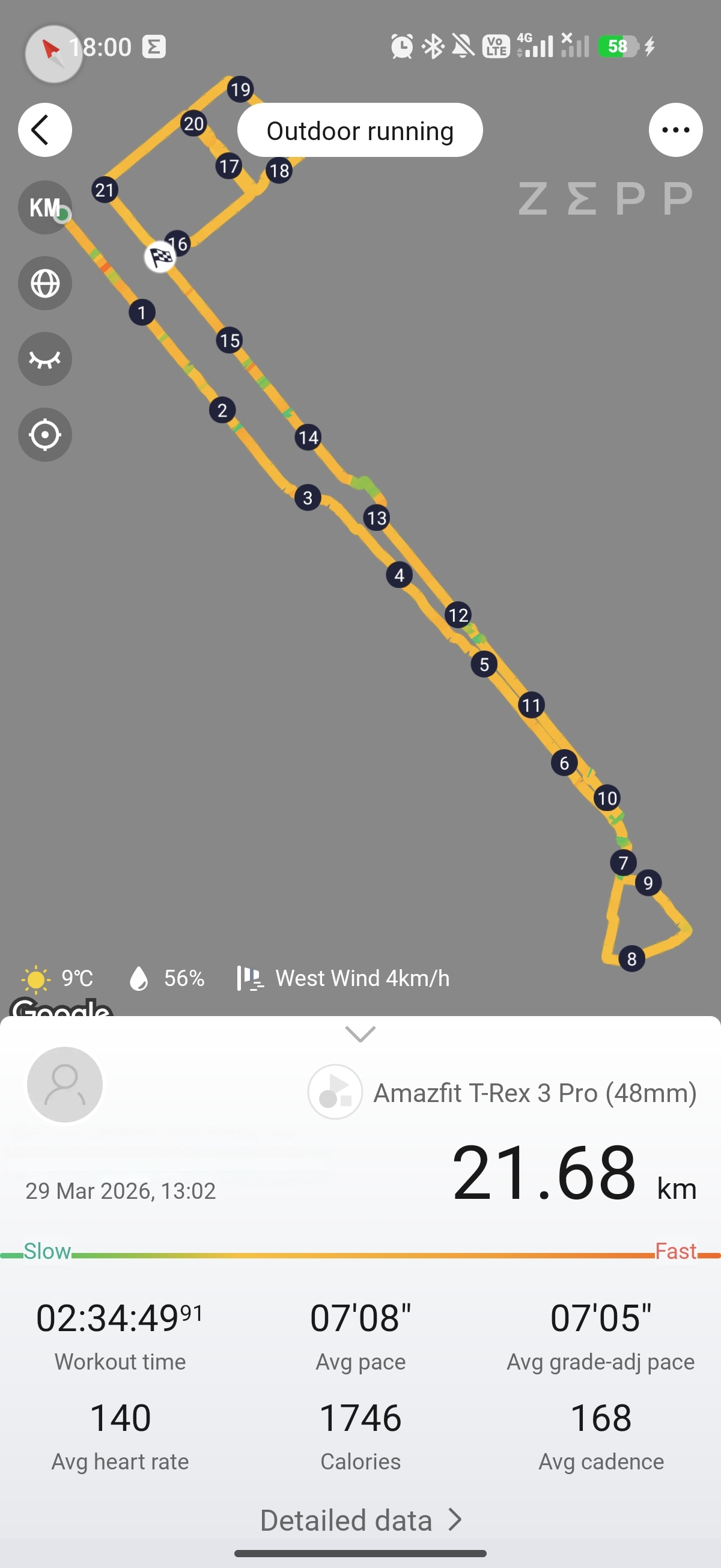Open Detailed data
Image resolution: width=721 pixels, height=1568 pixels.
[360, 1520]
